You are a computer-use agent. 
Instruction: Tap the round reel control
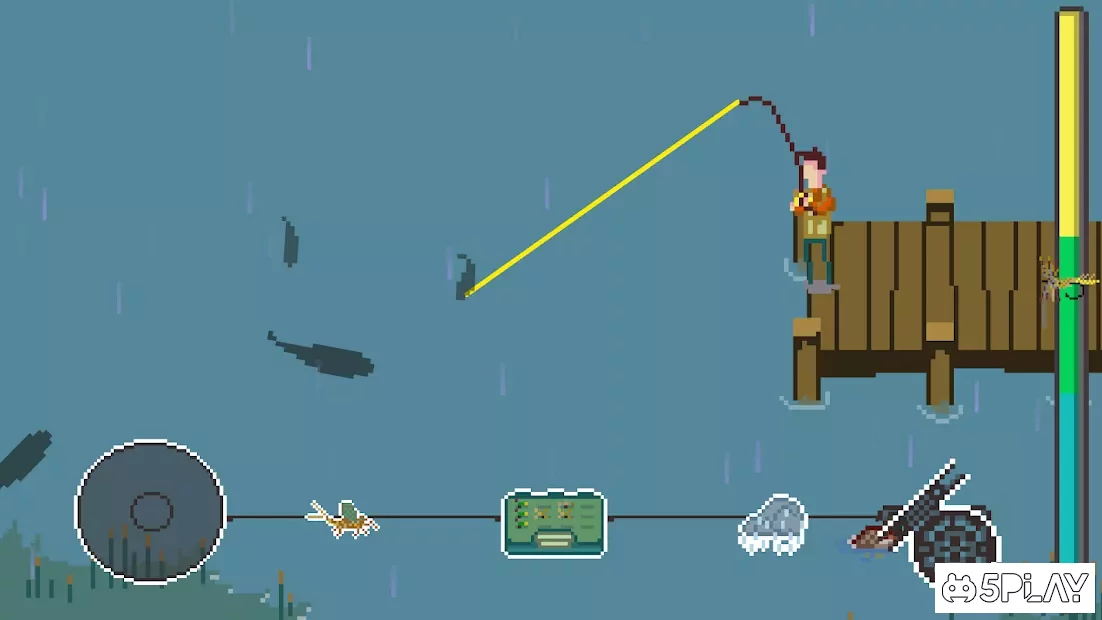pyautogui.click(x=151, y=513)
